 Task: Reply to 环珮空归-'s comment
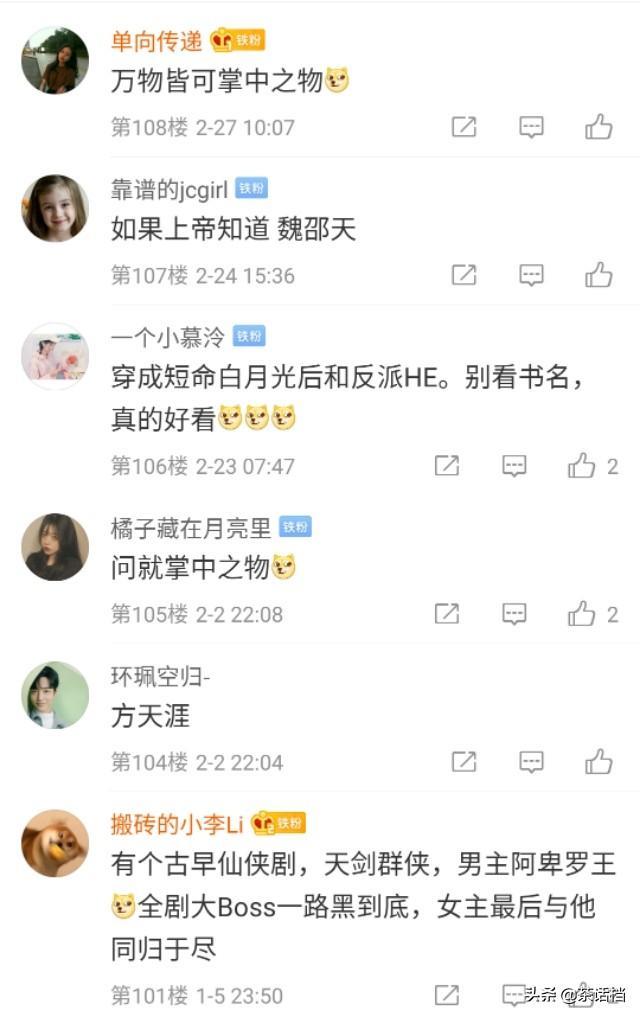coord(531,762)
